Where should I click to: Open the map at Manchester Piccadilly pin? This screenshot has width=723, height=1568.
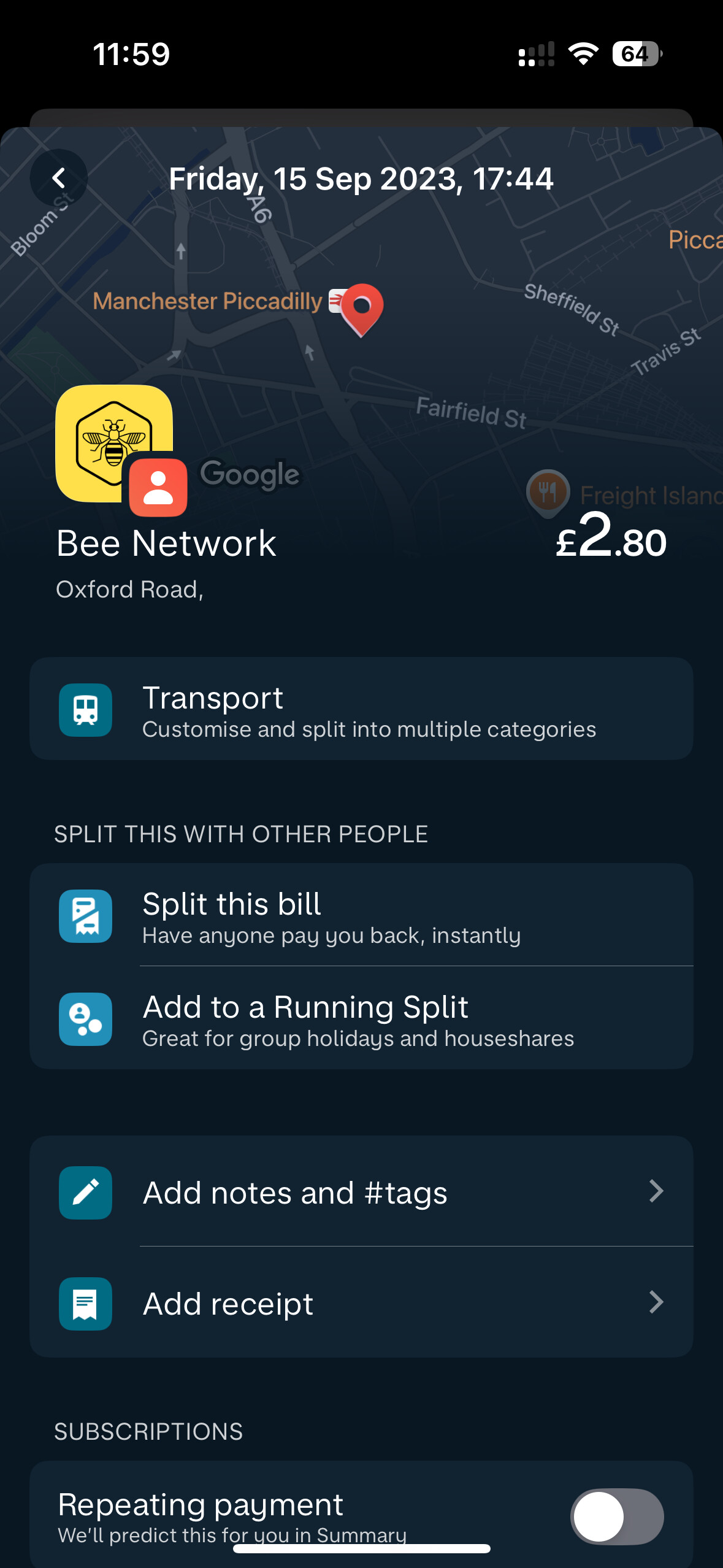tap(362, 310)
